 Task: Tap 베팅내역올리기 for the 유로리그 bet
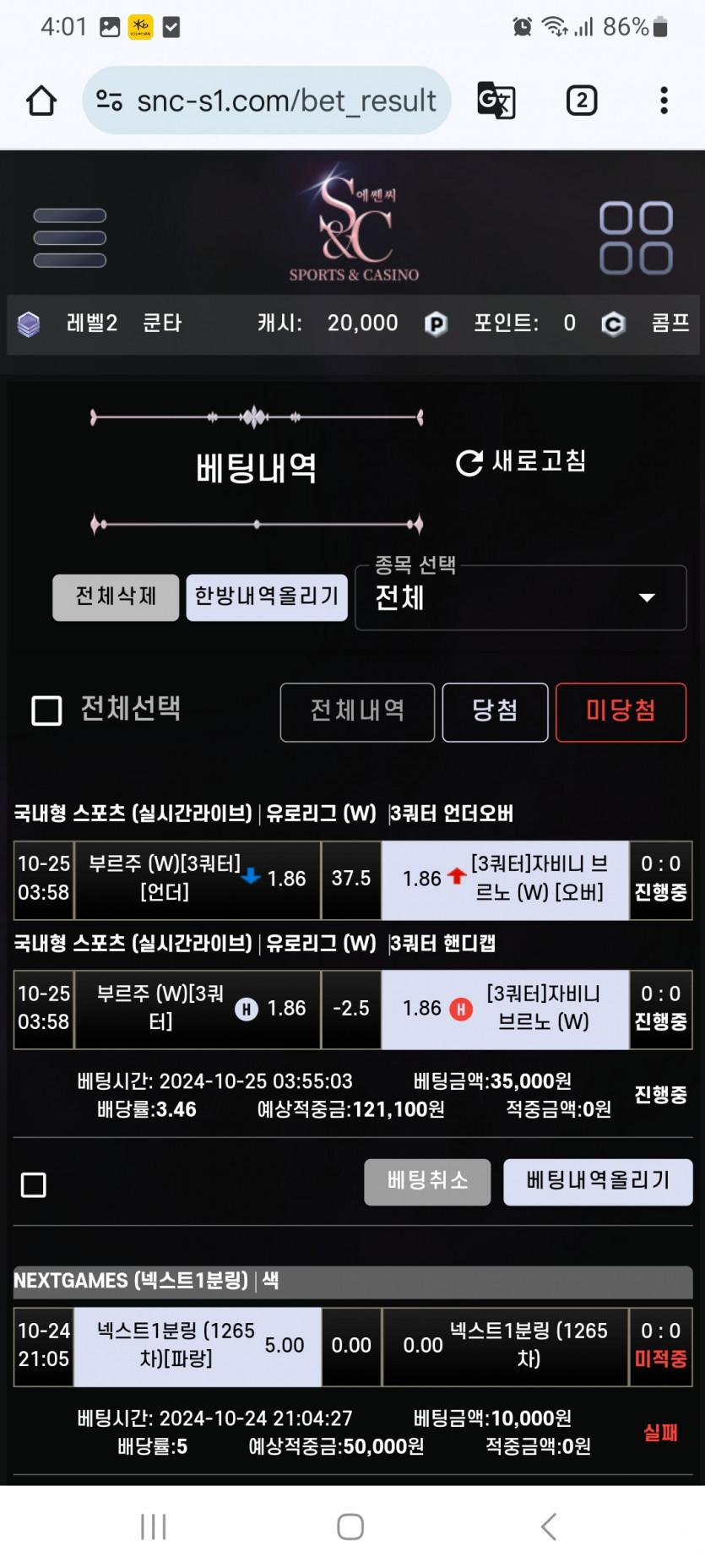point(598,1181)
